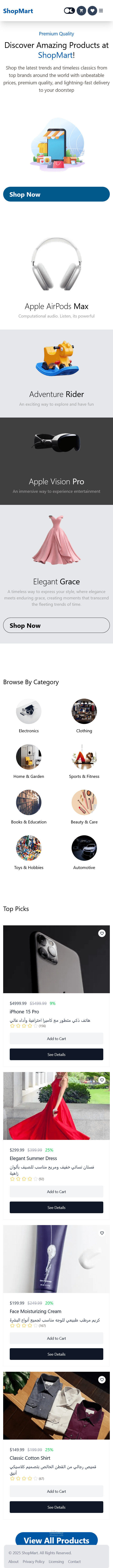The height and width of the screenshot is (1568, 113).
Task: Add iPhone 15 Pro to wishlist
Action: pos(102,933)
